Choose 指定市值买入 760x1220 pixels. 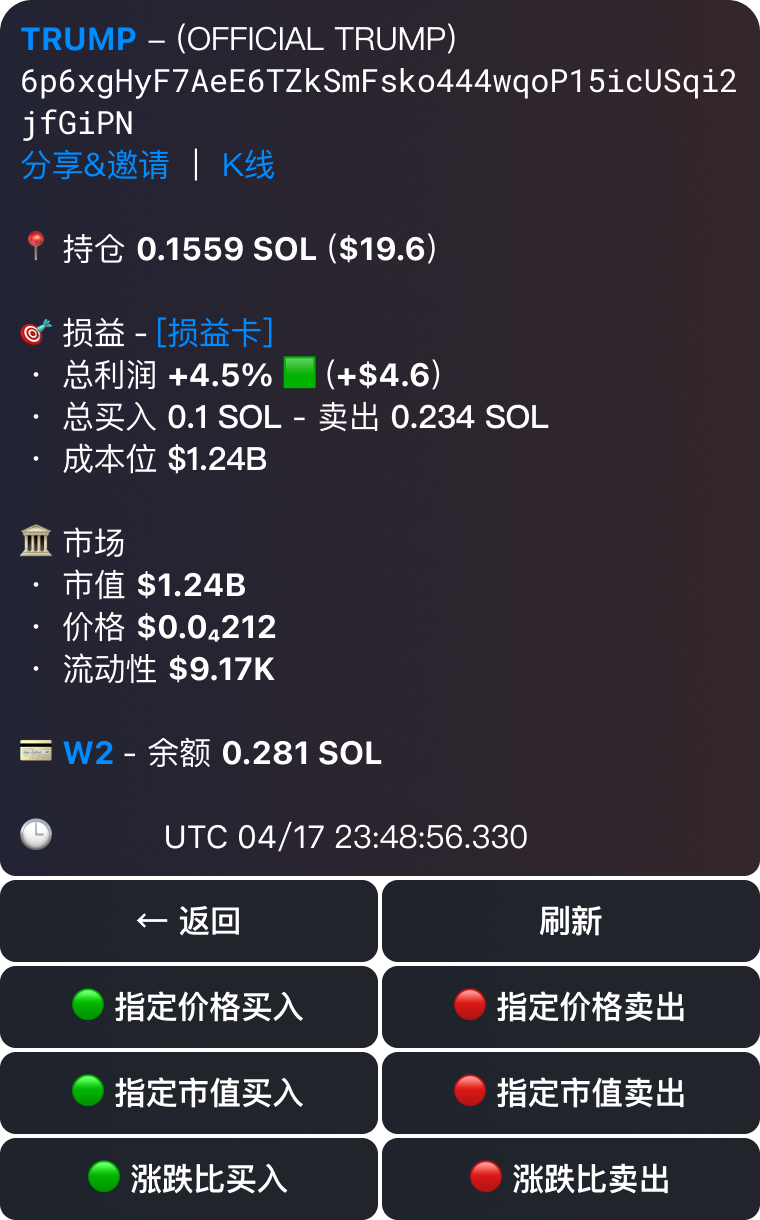click(189, 1093)
